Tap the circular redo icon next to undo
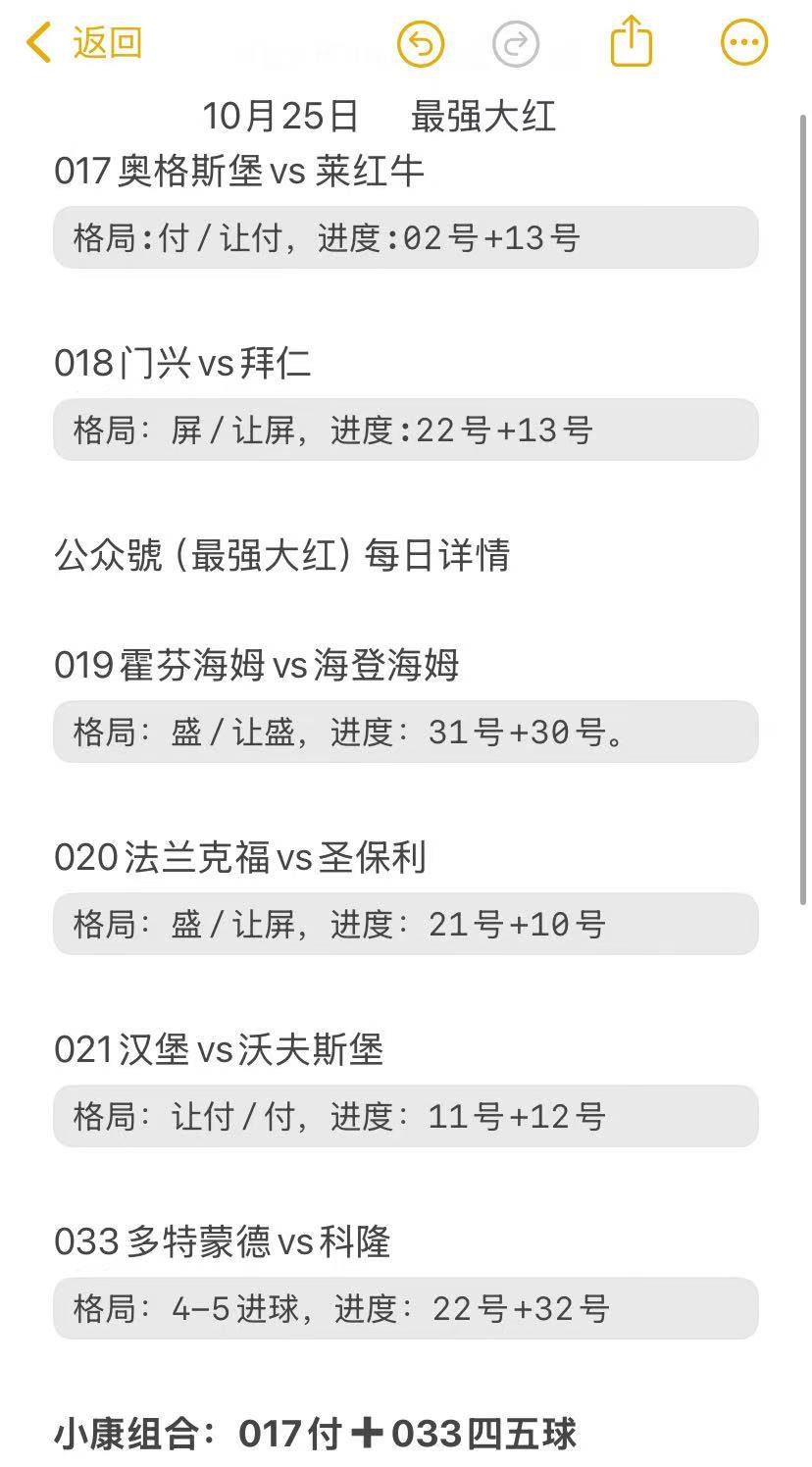Viewport: 812px width, 1467px height. click(517, 43)
